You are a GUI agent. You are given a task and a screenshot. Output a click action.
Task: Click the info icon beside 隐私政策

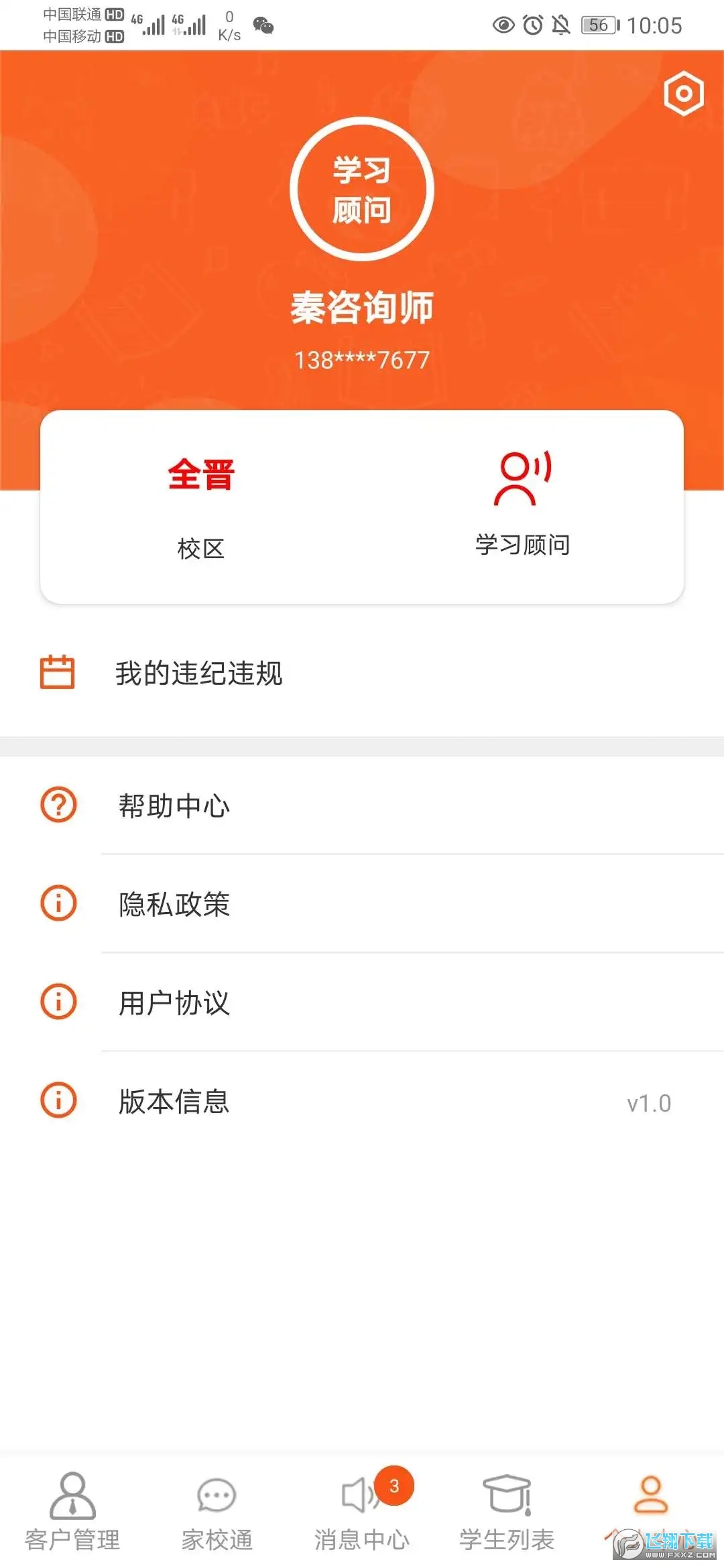coord(58,903)
